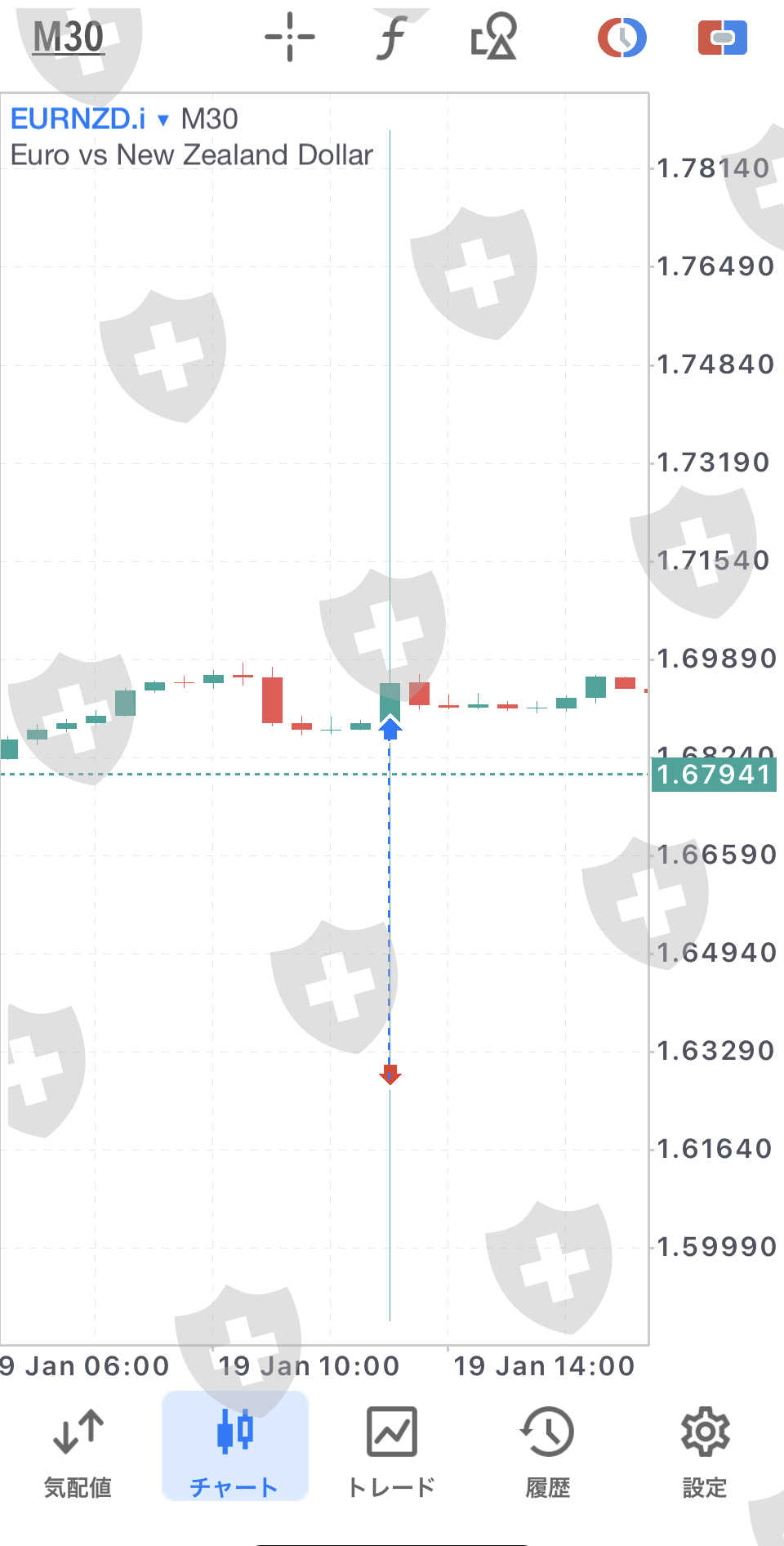Image resolution: width=784 pixels, height=1546 pixels.
Task: Open the trade panel icon
Action: 722,38
